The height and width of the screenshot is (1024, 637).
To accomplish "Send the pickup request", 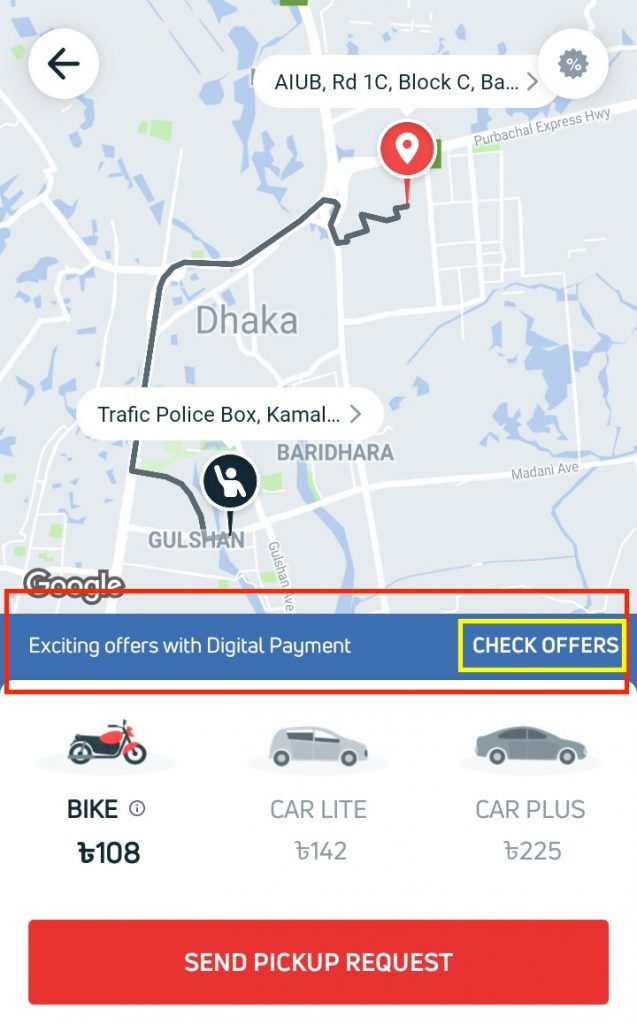I will pyautogui.click(x=318, y=962).
